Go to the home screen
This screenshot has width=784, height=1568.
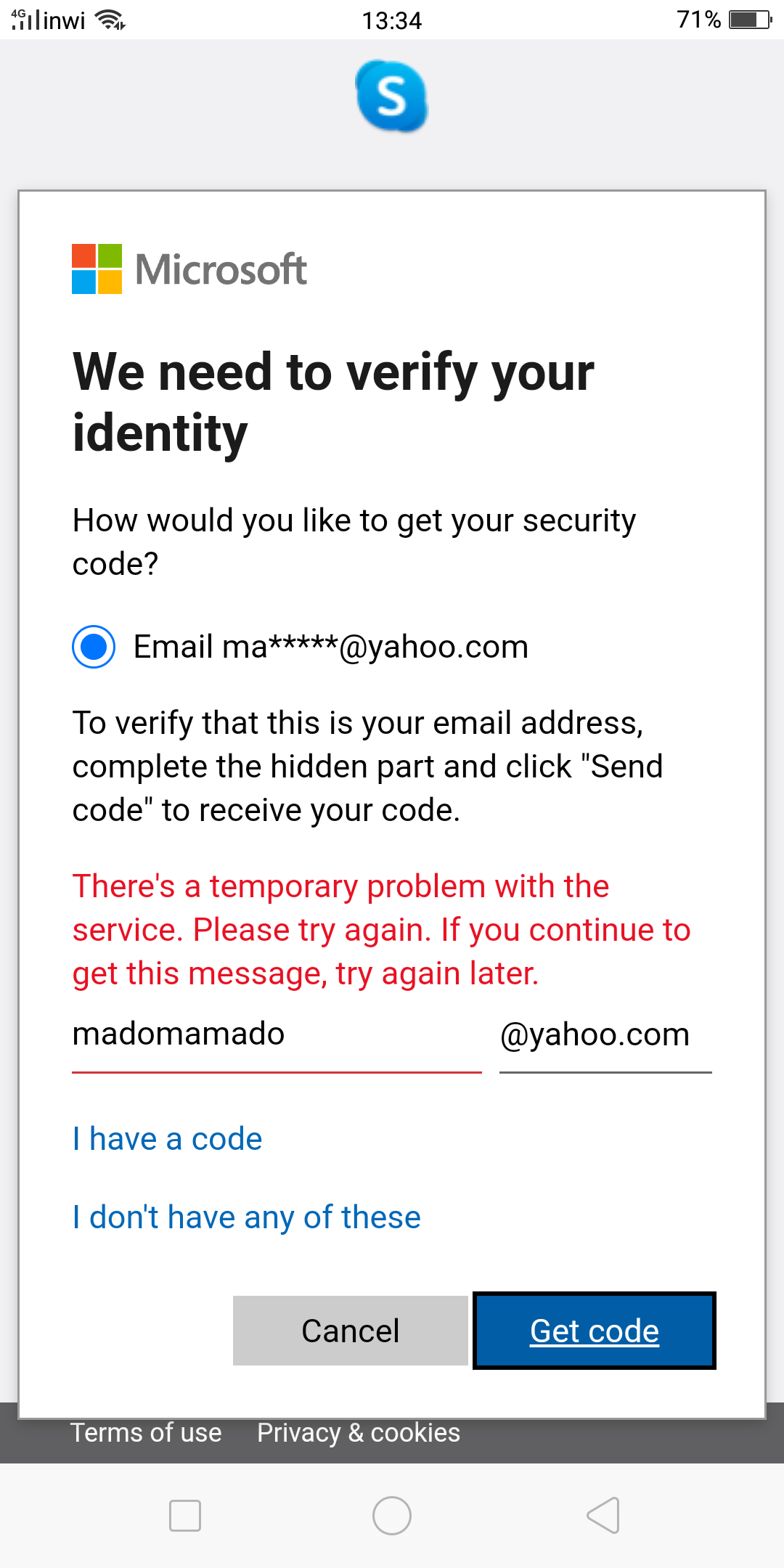392,1516
